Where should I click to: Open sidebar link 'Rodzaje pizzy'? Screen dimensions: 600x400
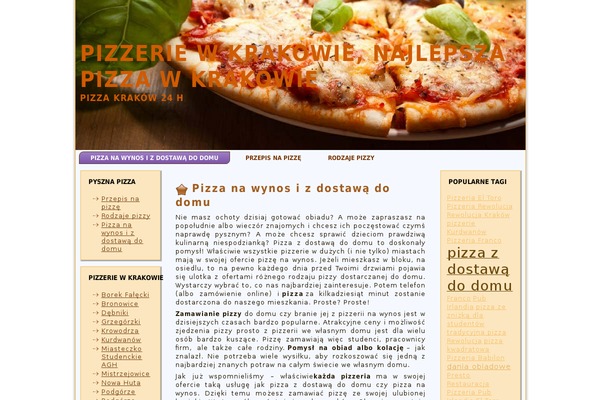[x=125, y=215]
